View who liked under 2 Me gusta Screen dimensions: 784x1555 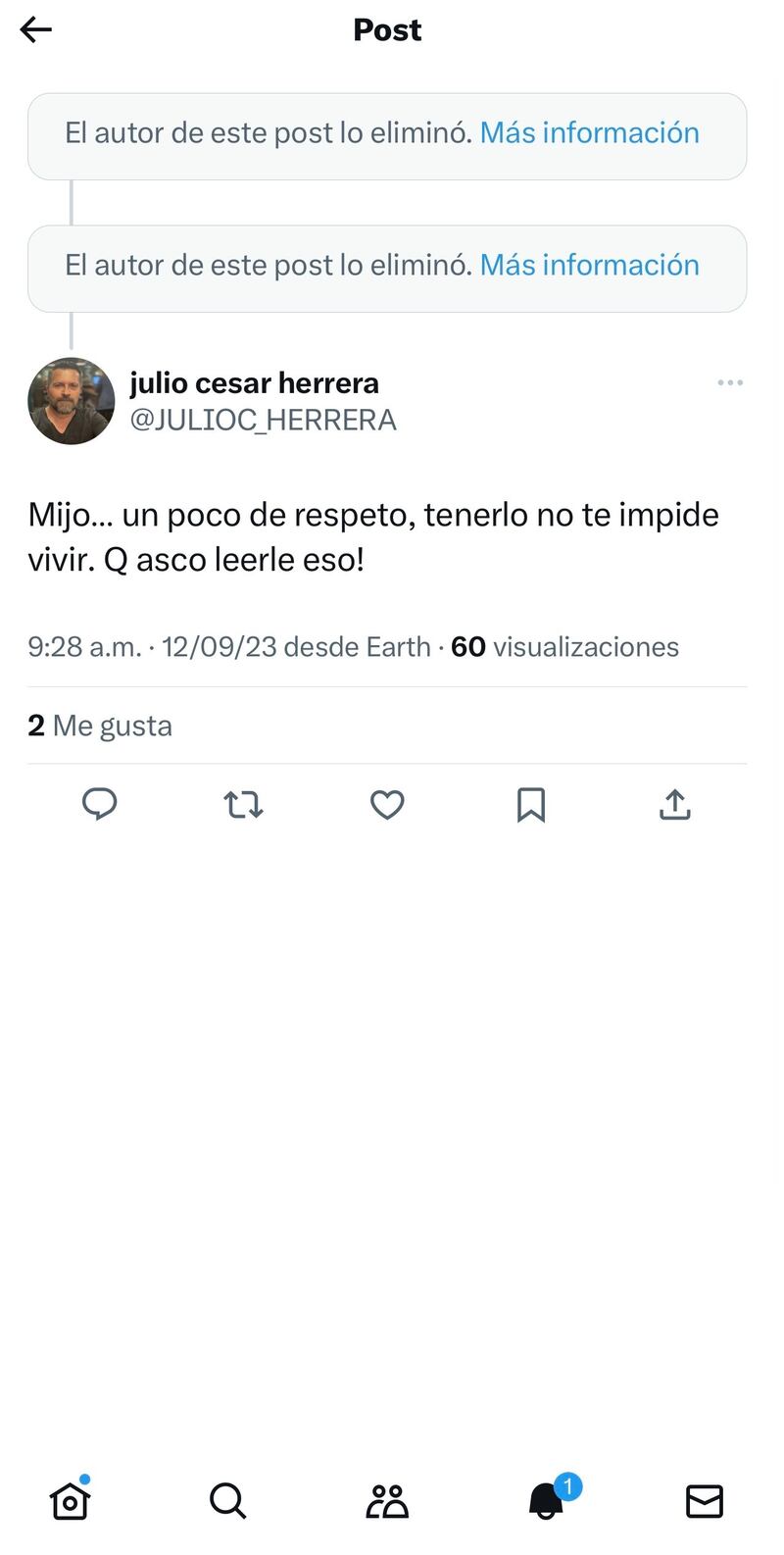[100, 726]
